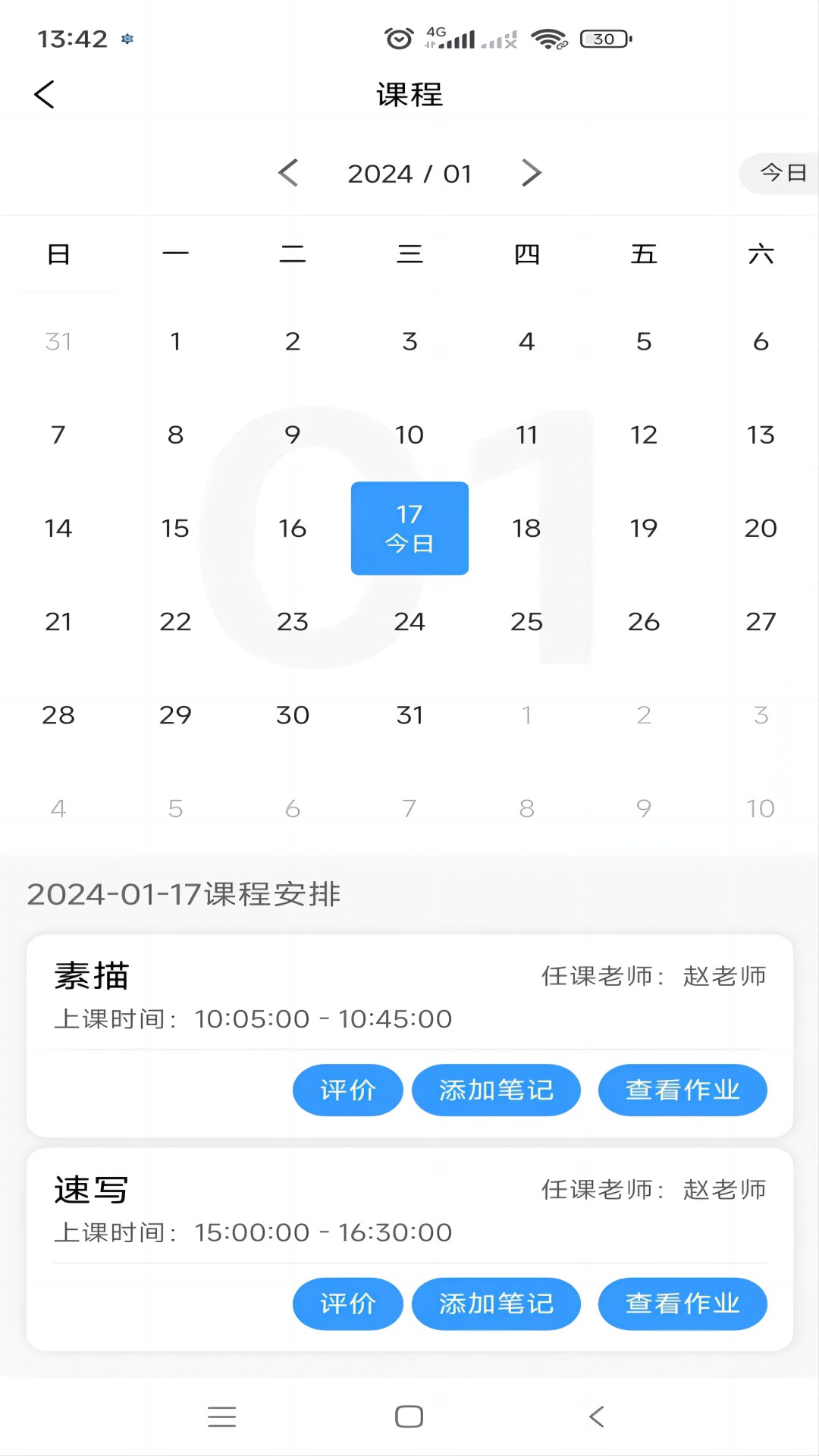Advance to the next month
The width and height of the screenshot is (819, 1456).
531,173
